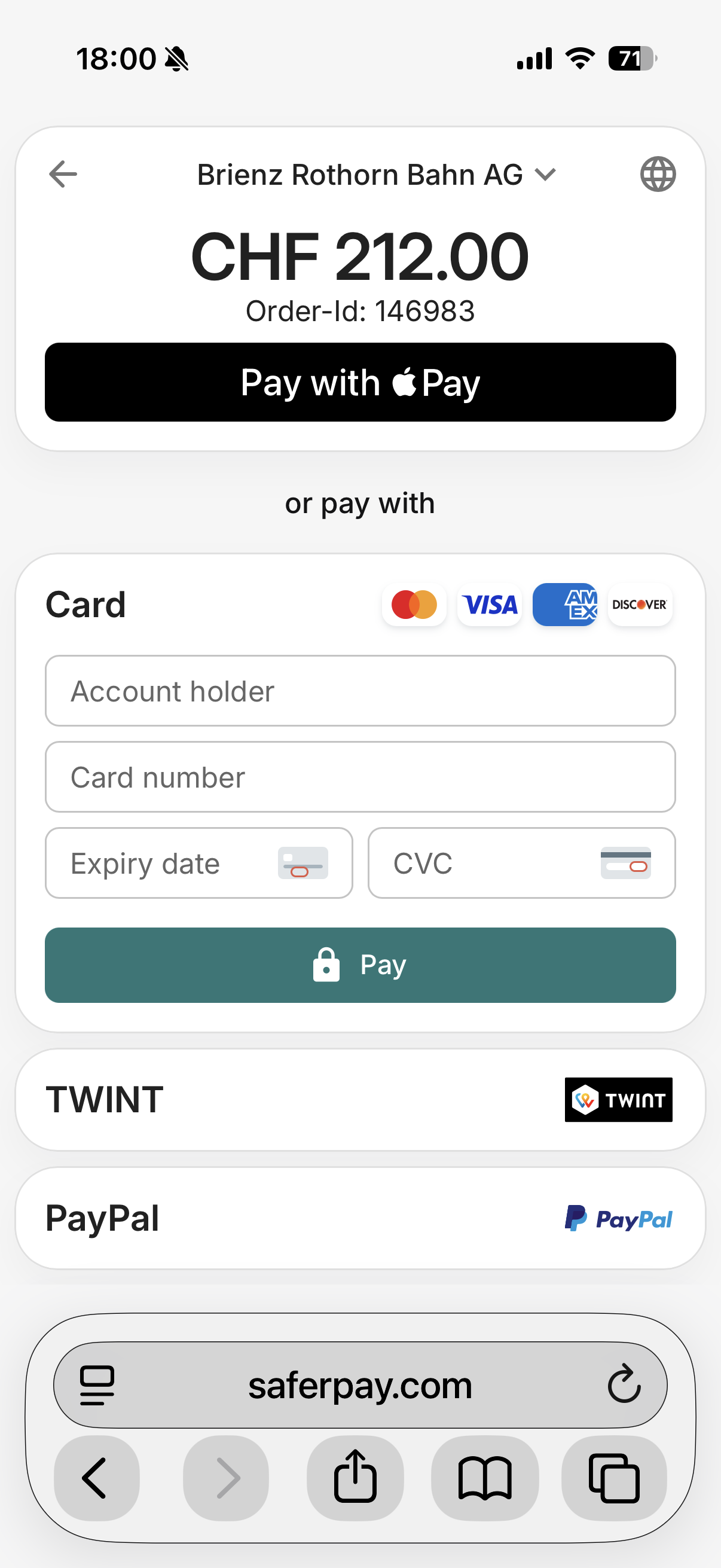The image size is (721, 1568).
Task: Select the Expiry date field
Action: tap(198, 863)
